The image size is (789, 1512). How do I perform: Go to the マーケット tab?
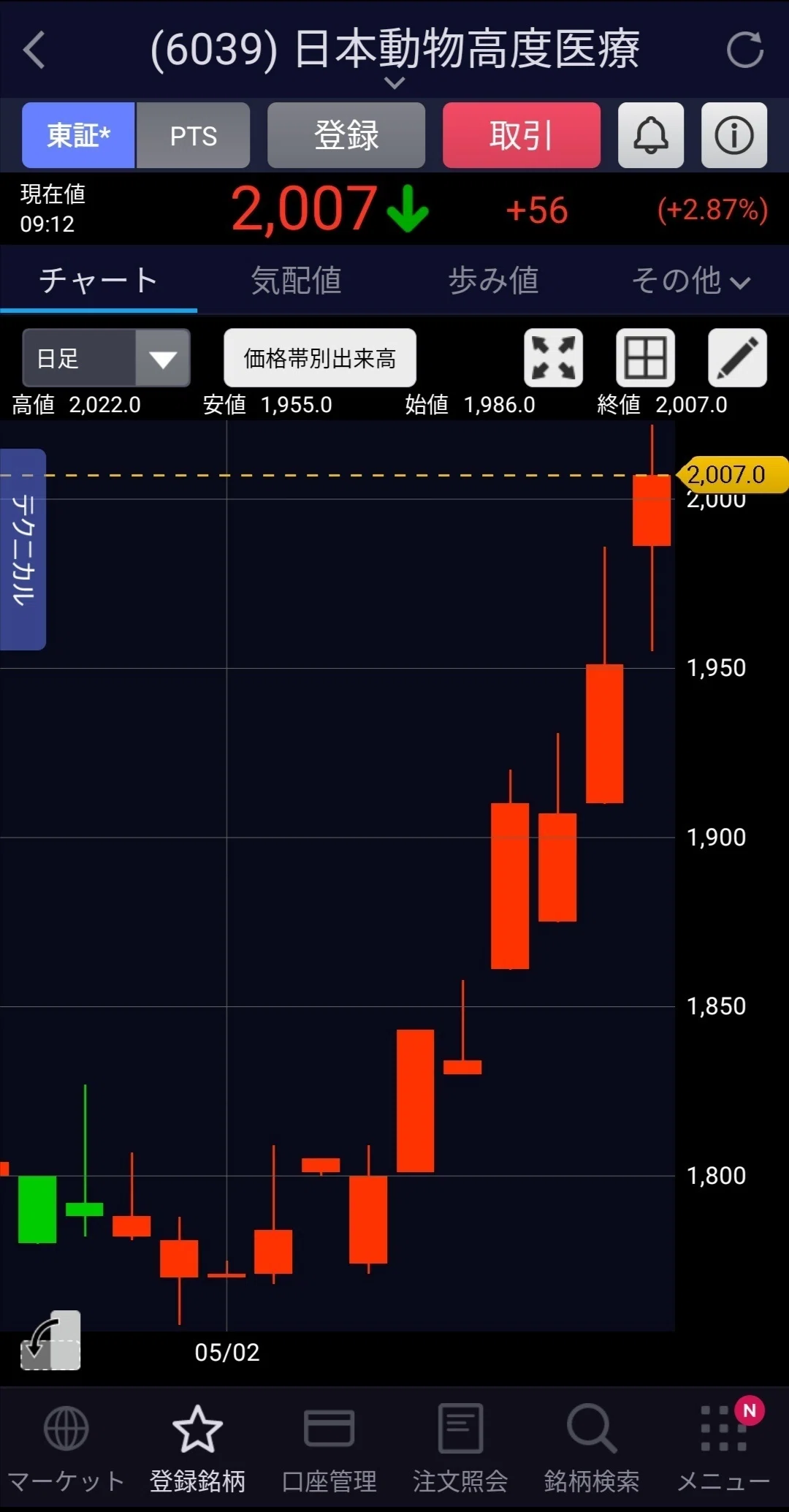point(66,1448)
